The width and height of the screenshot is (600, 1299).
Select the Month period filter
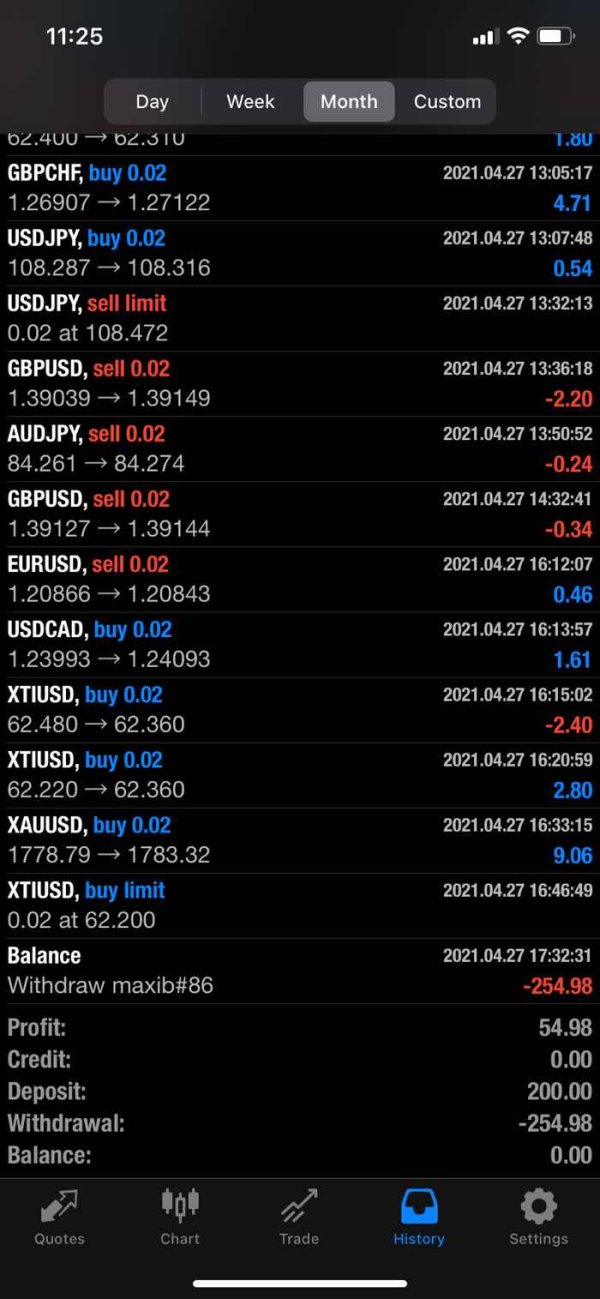coord(349,101)
